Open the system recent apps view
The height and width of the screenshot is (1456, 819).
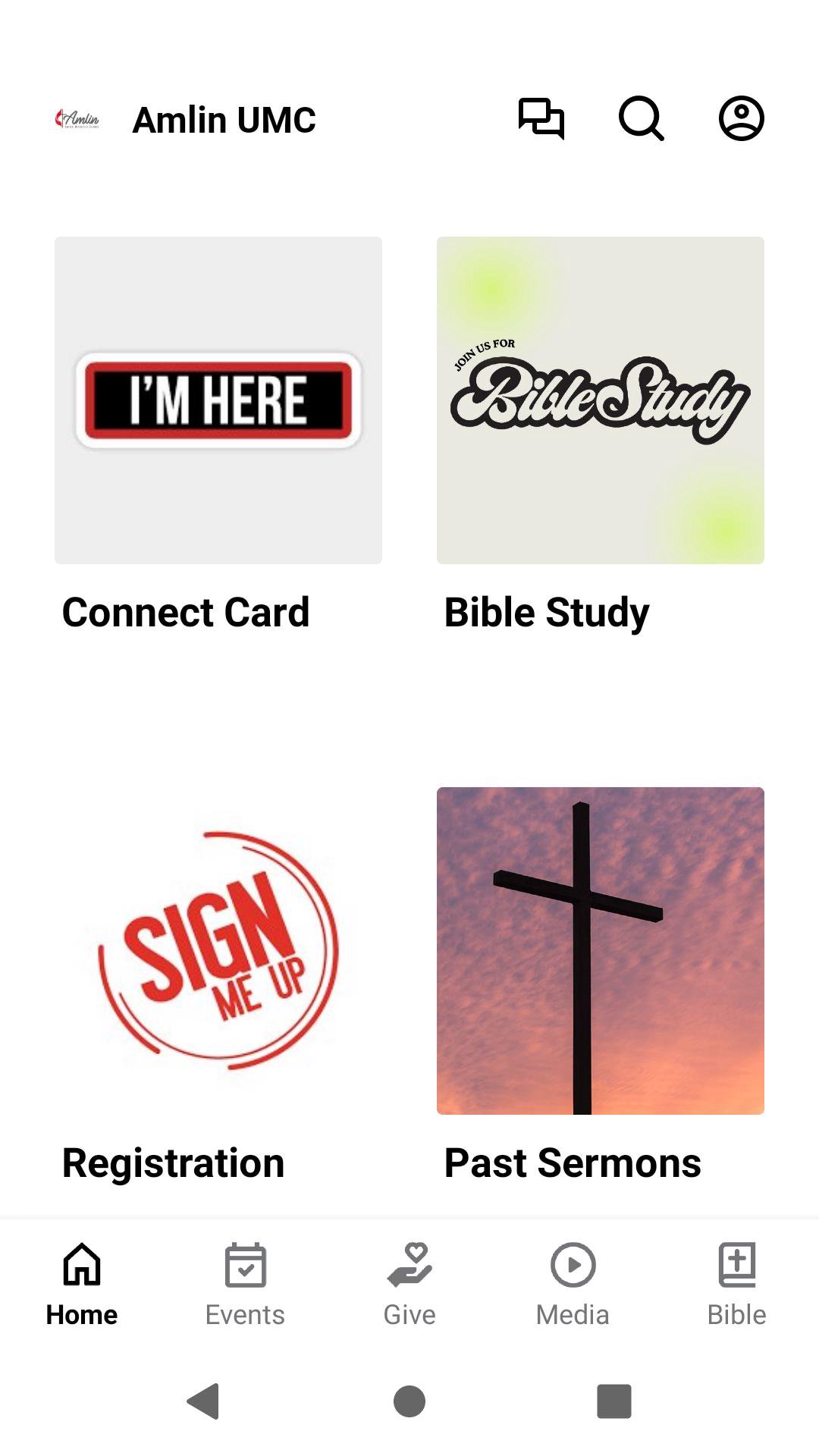click(x=614, y=1401)
